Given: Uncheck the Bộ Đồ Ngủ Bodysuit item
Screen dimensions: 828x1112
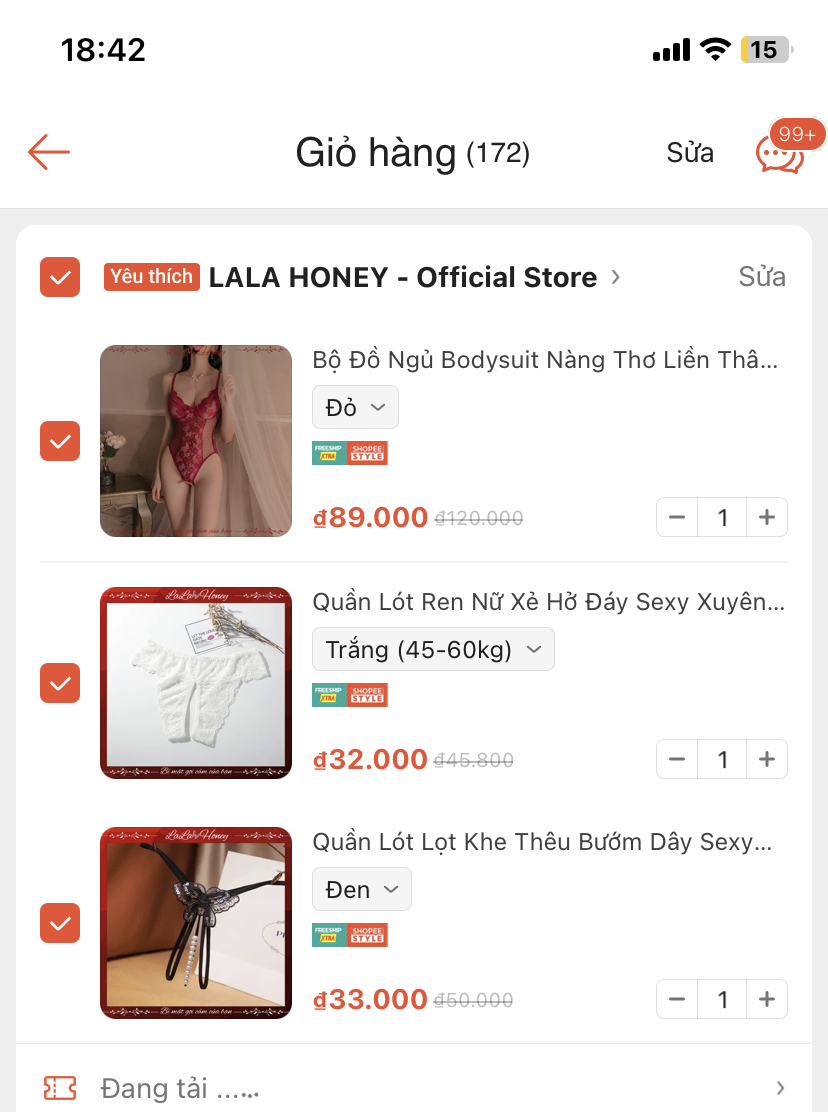Looking at the screenshot, I should 60,441.
